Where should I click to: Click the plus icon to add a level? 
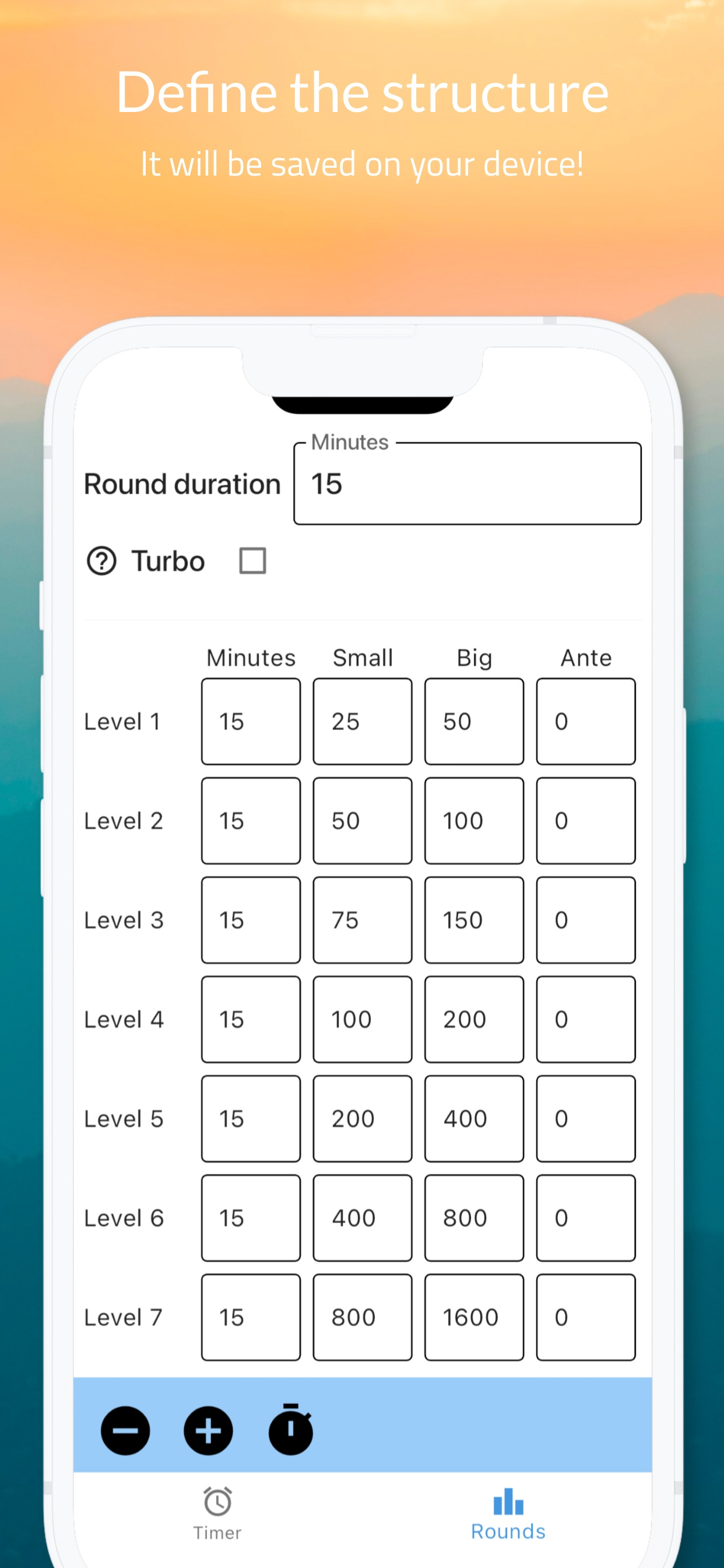point(208,1430)
